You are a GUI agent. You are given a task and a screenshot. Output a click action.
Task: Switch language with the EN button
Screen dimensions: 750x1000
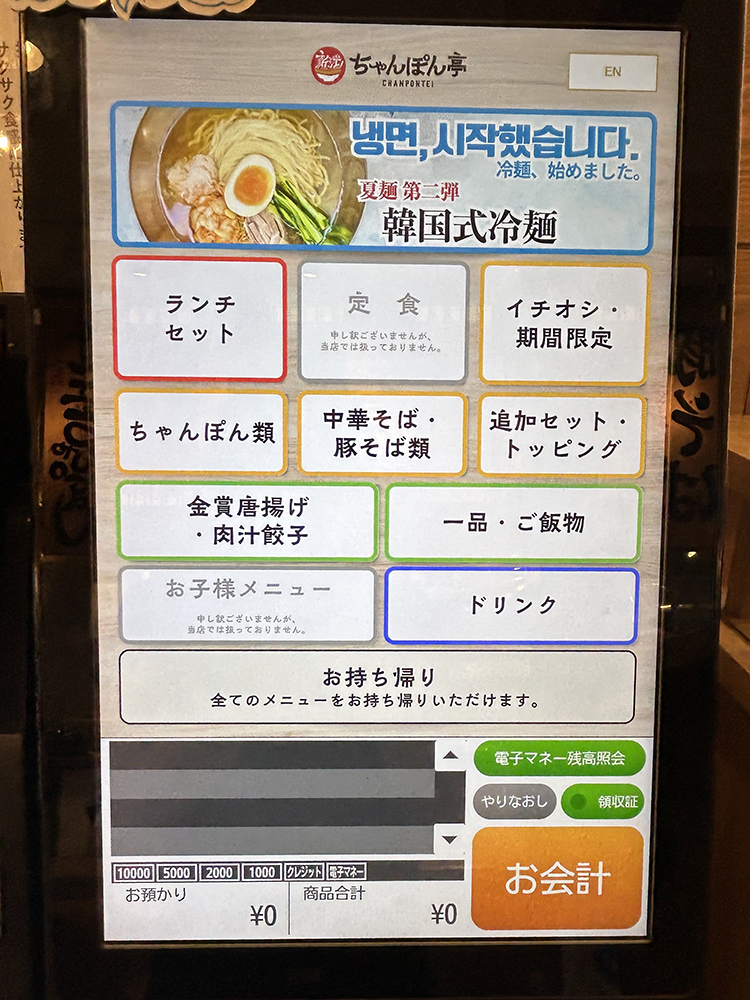612,72
